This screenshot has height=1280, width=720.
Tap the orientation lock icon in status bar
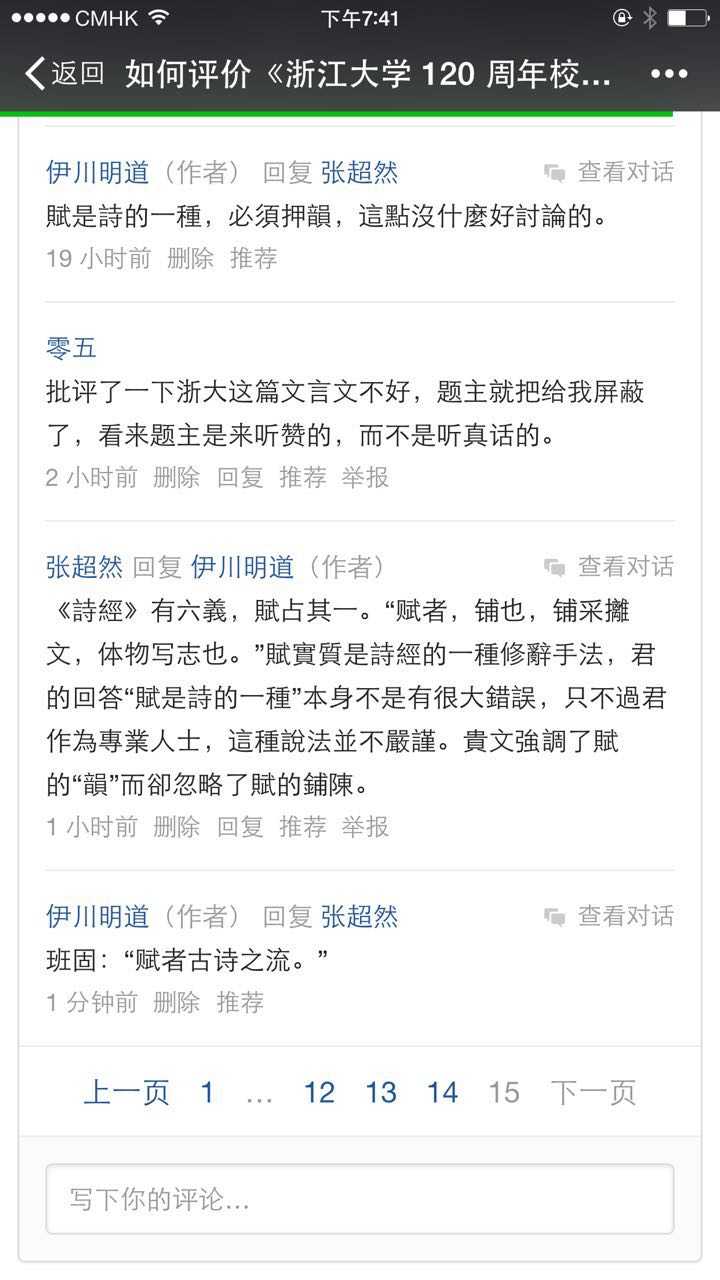tap(620, 16)
